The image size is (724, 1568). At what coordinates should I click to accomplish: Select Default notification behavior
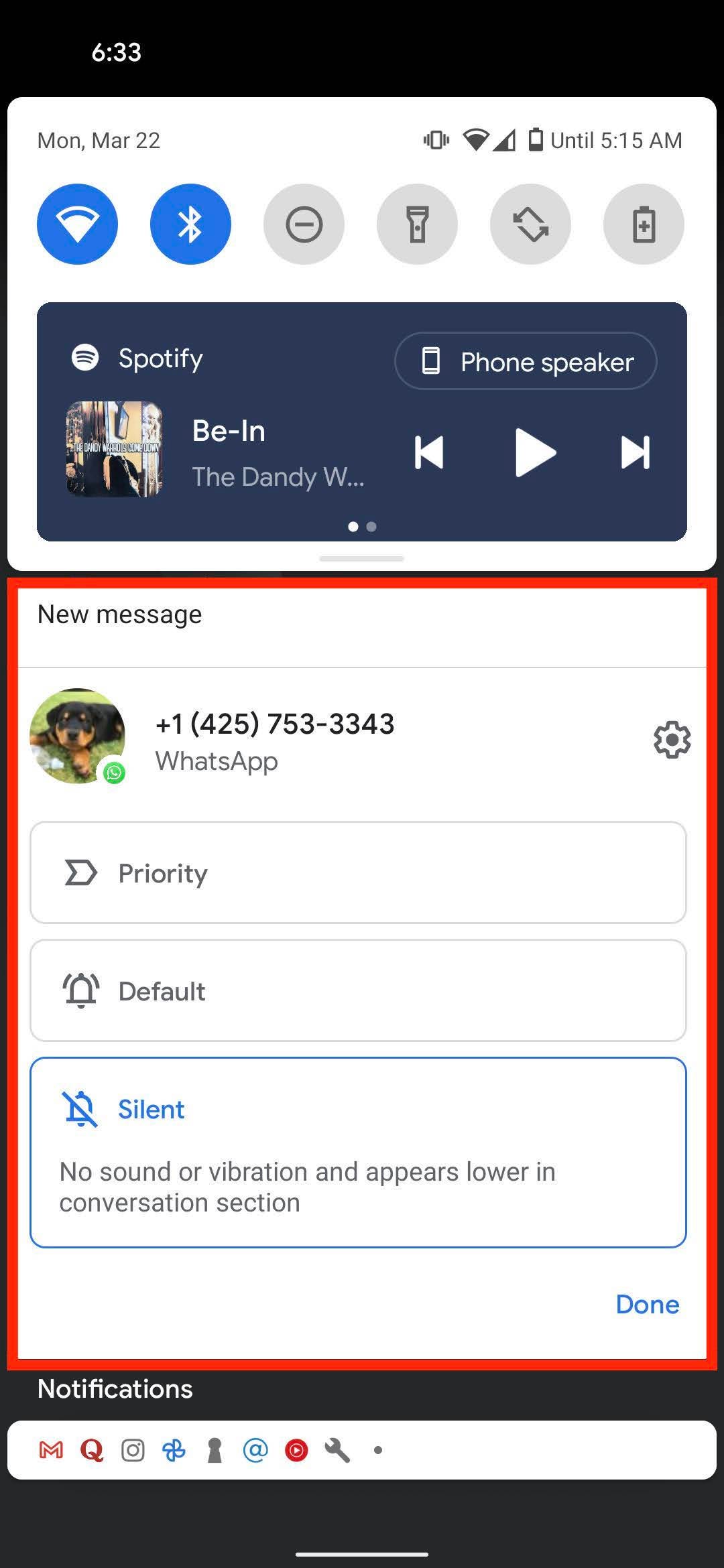pyautogui.click(x=358, y=990)
